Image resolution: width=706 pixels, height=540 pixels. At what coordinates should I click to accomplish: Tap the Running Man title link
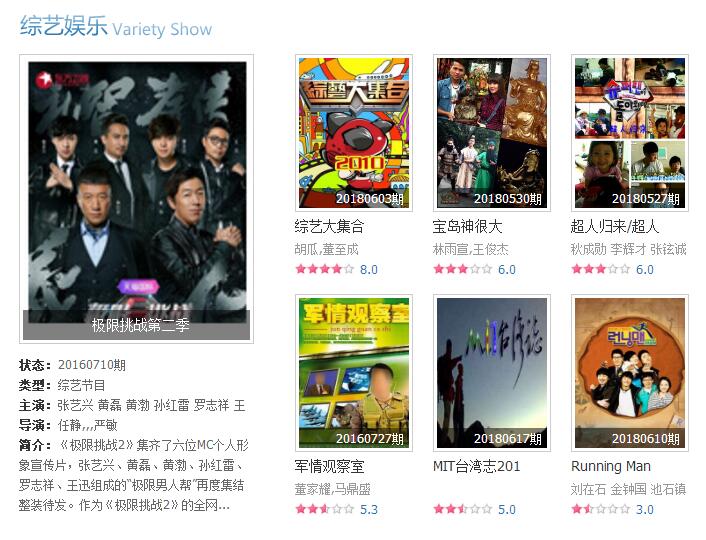click(611, 466)
